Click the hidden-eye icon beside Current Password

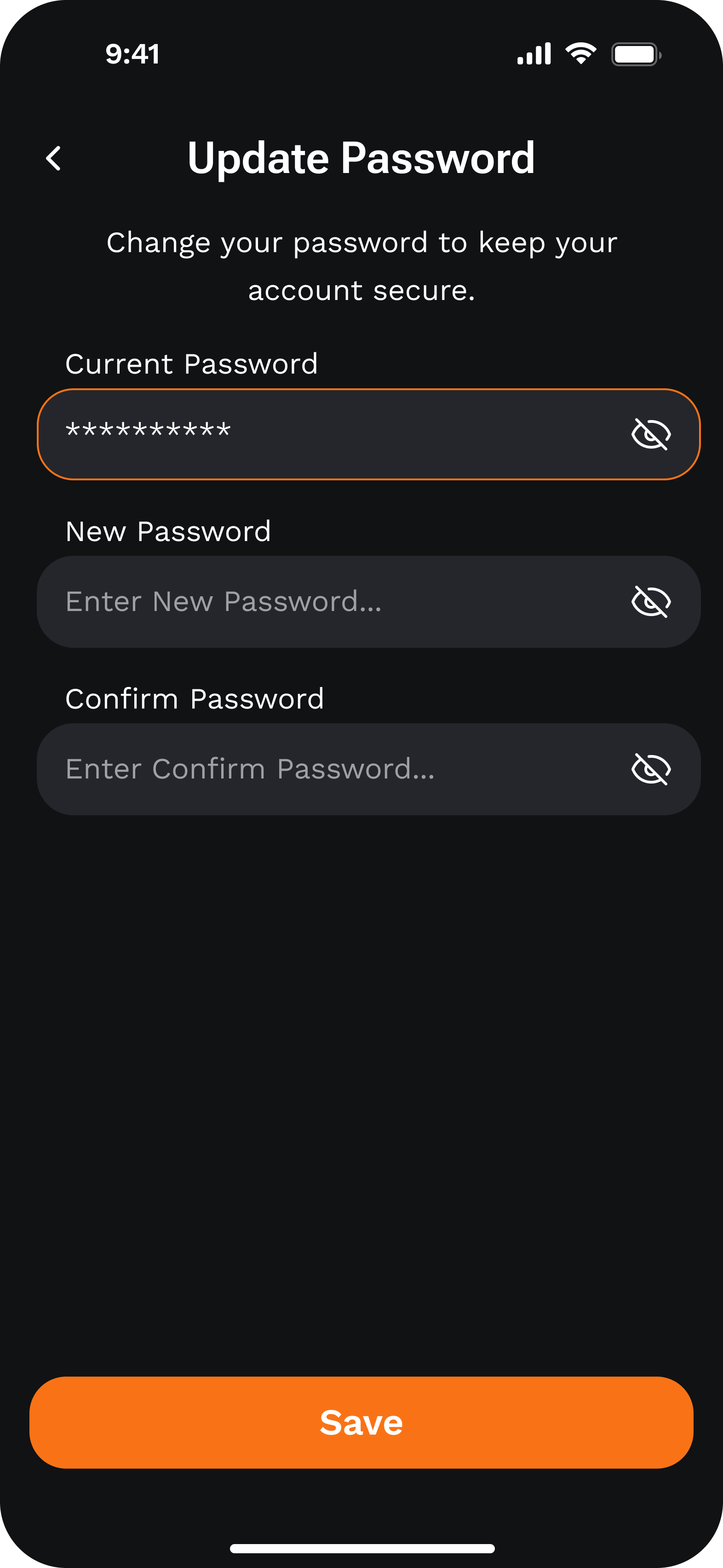click(x=651, y=433)
